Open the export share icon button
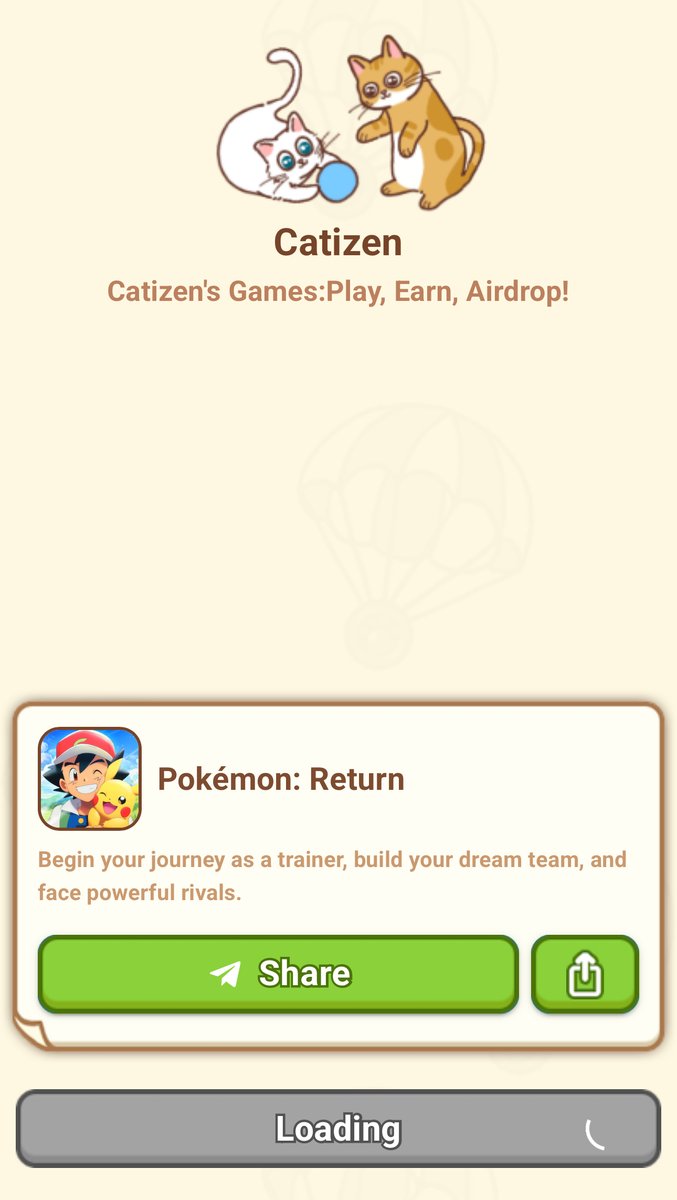Viewport: 677px width, 1200px height. [585, 974]
